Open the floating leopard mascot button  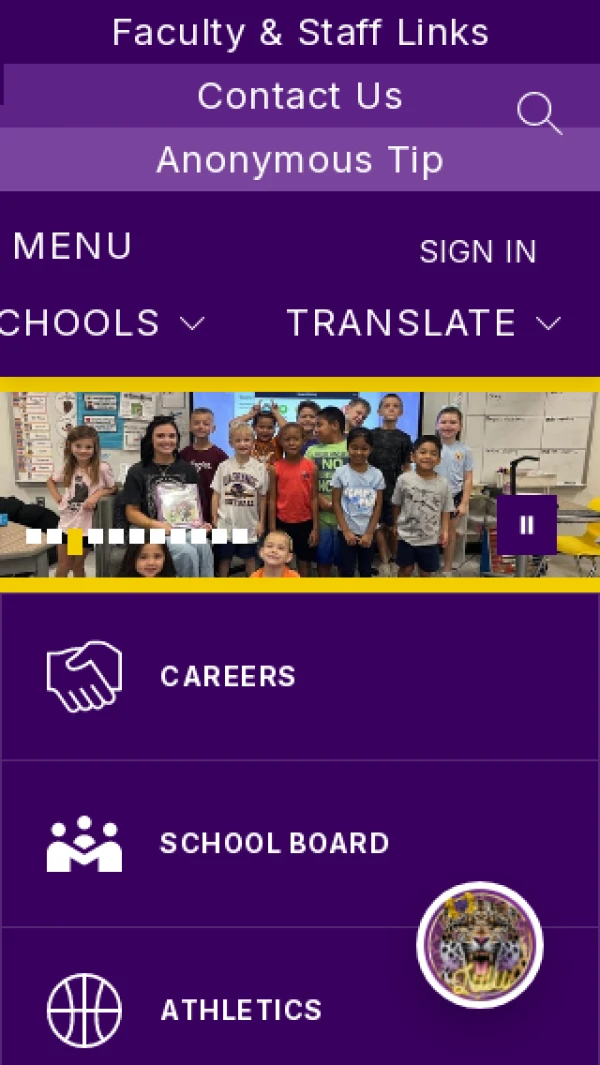[x=480, y=945]
